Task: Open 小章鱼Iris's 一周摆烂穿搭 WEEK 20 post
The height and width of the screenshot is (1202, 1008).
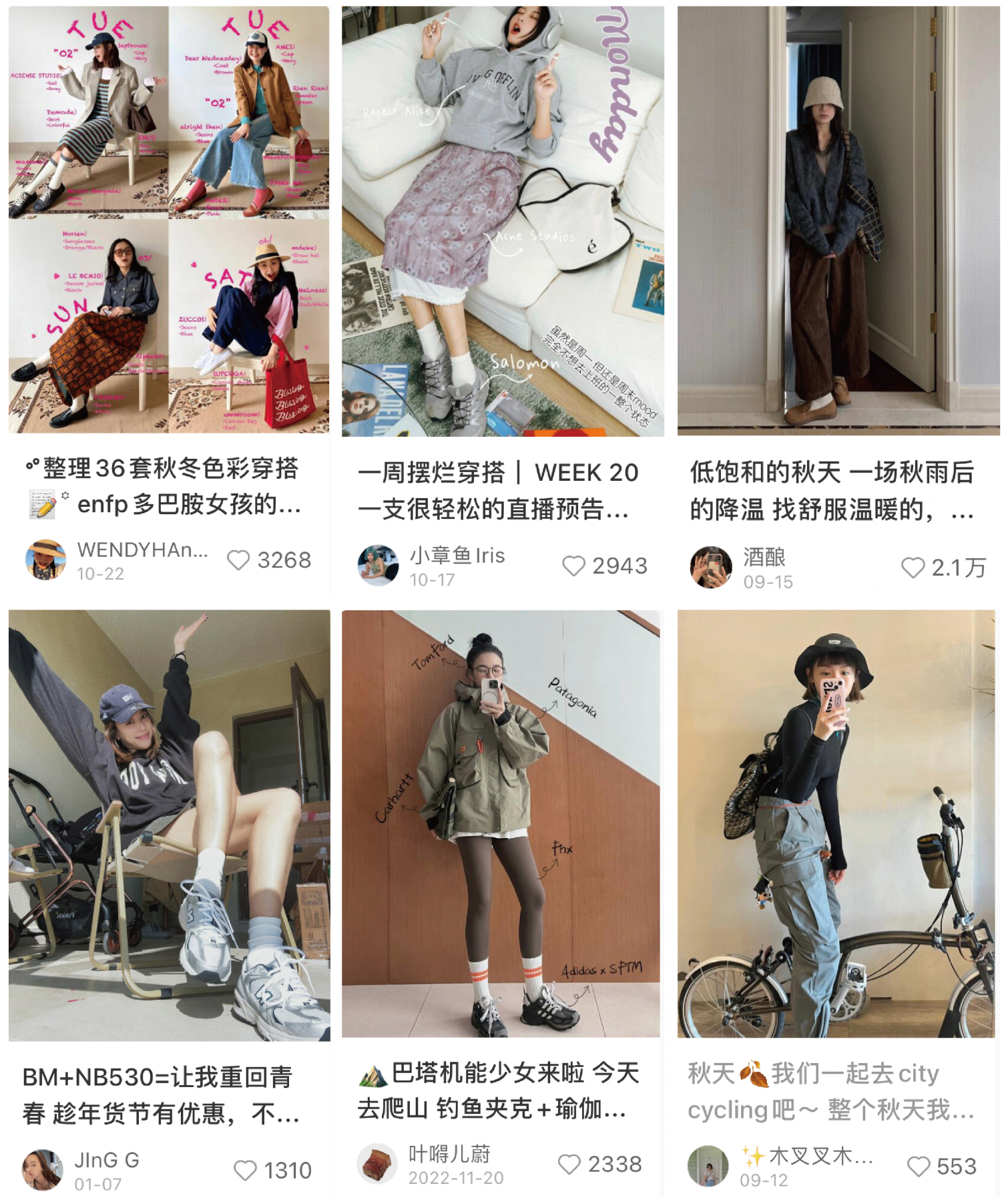Action: click(x=503, y=222)
